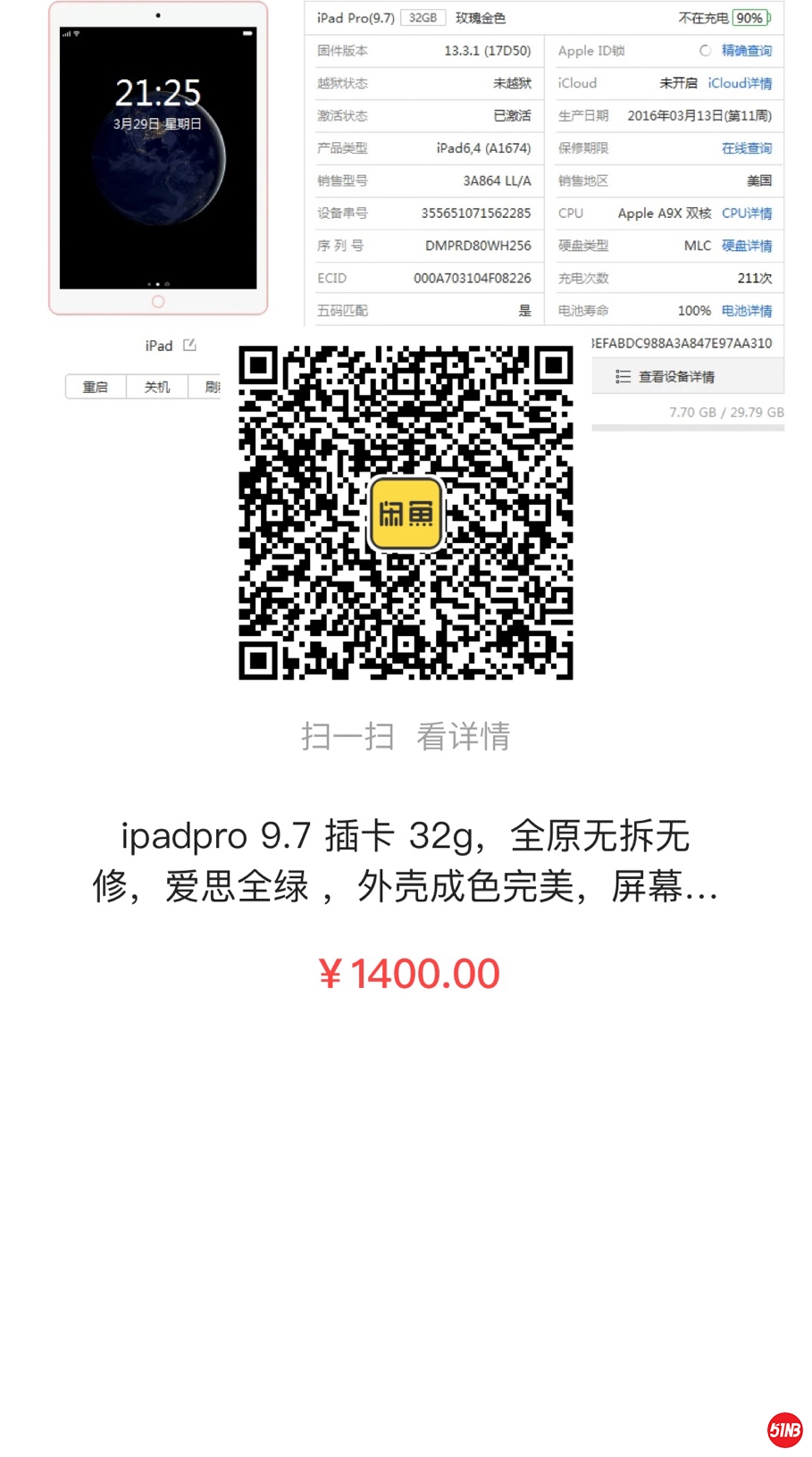Click the partially visible 刷机 button
Viewport: 812px width, 1457px height.
tap(214, 386)
